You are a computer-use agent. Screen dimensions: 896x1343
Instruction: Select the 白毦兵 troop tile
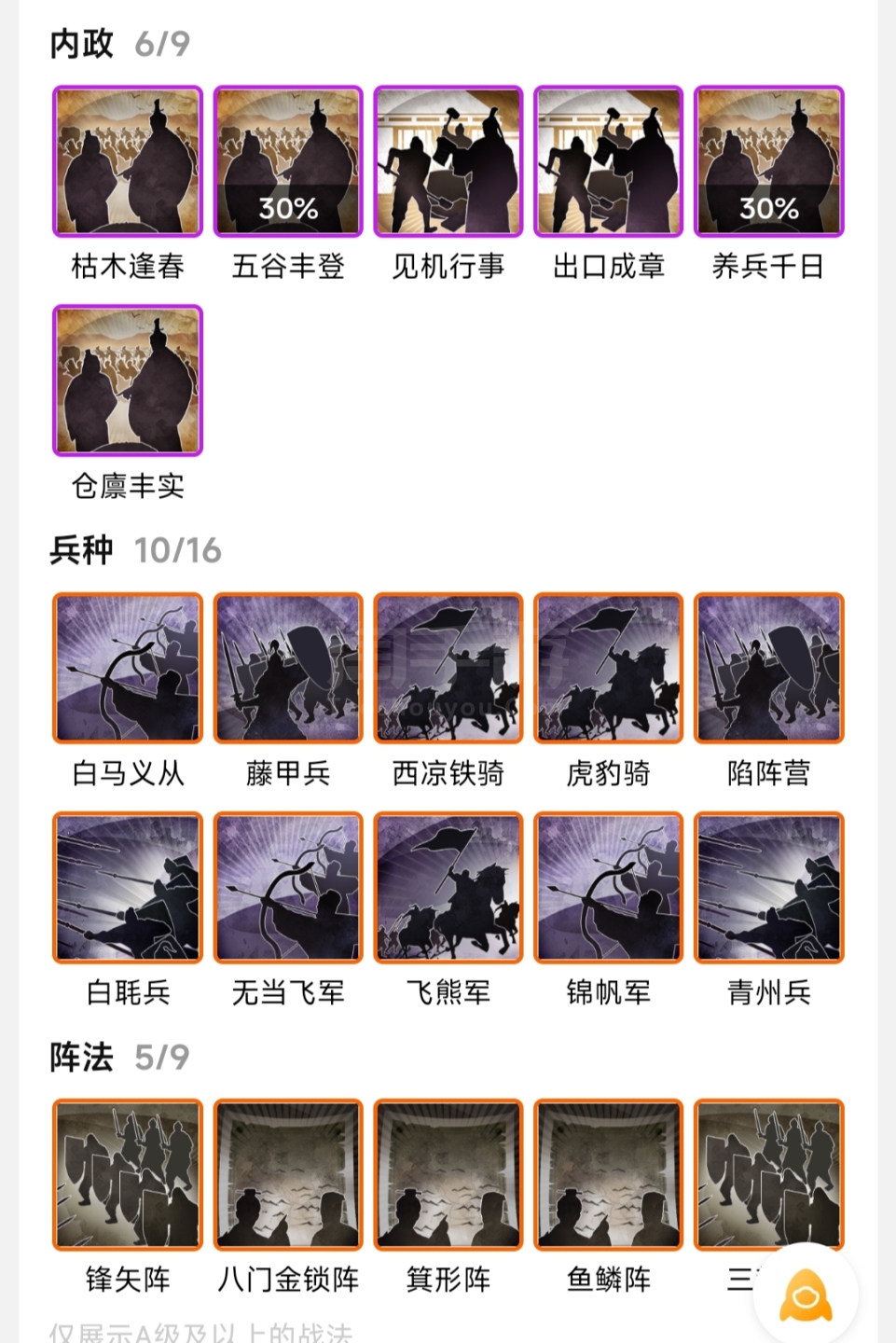coord(128,887)
